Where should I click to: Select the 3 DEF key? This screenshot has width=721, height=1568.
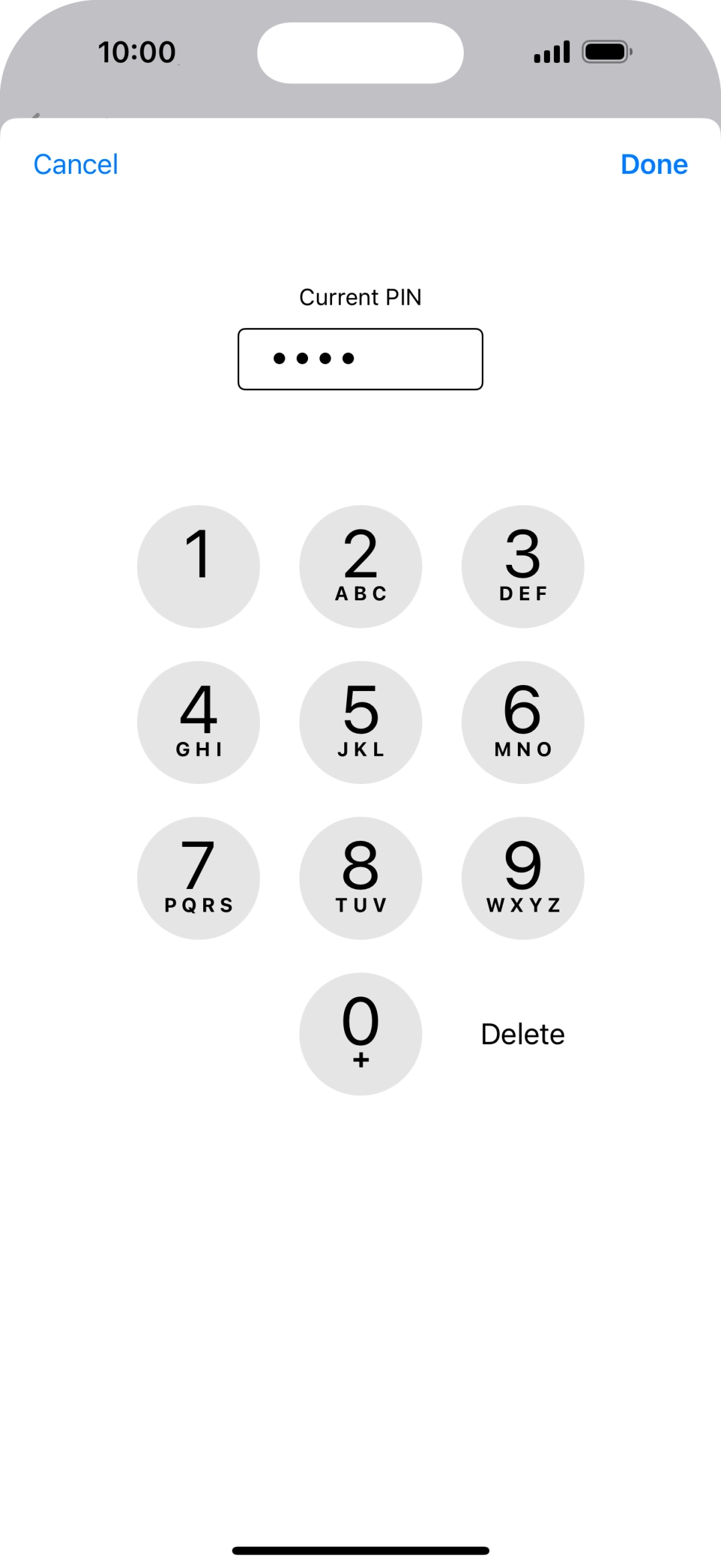[523, 566]
